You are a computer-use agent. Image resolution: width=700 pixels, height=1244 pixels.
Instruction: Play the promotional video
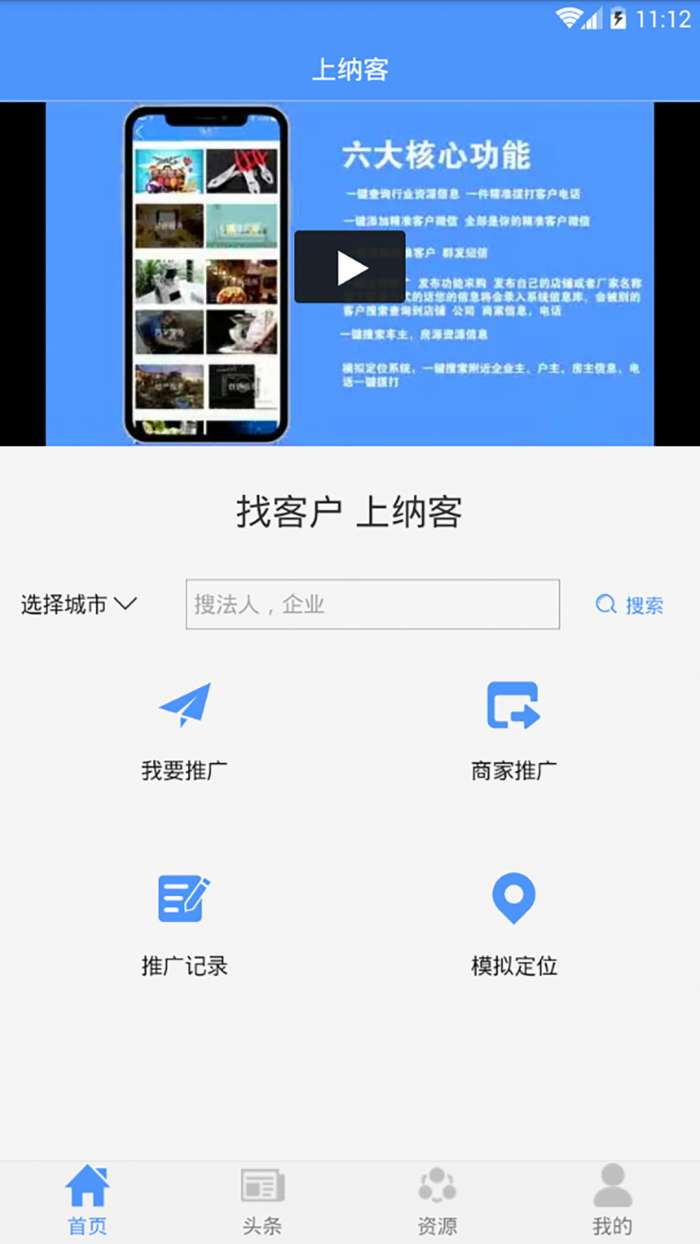coord(350,267)
